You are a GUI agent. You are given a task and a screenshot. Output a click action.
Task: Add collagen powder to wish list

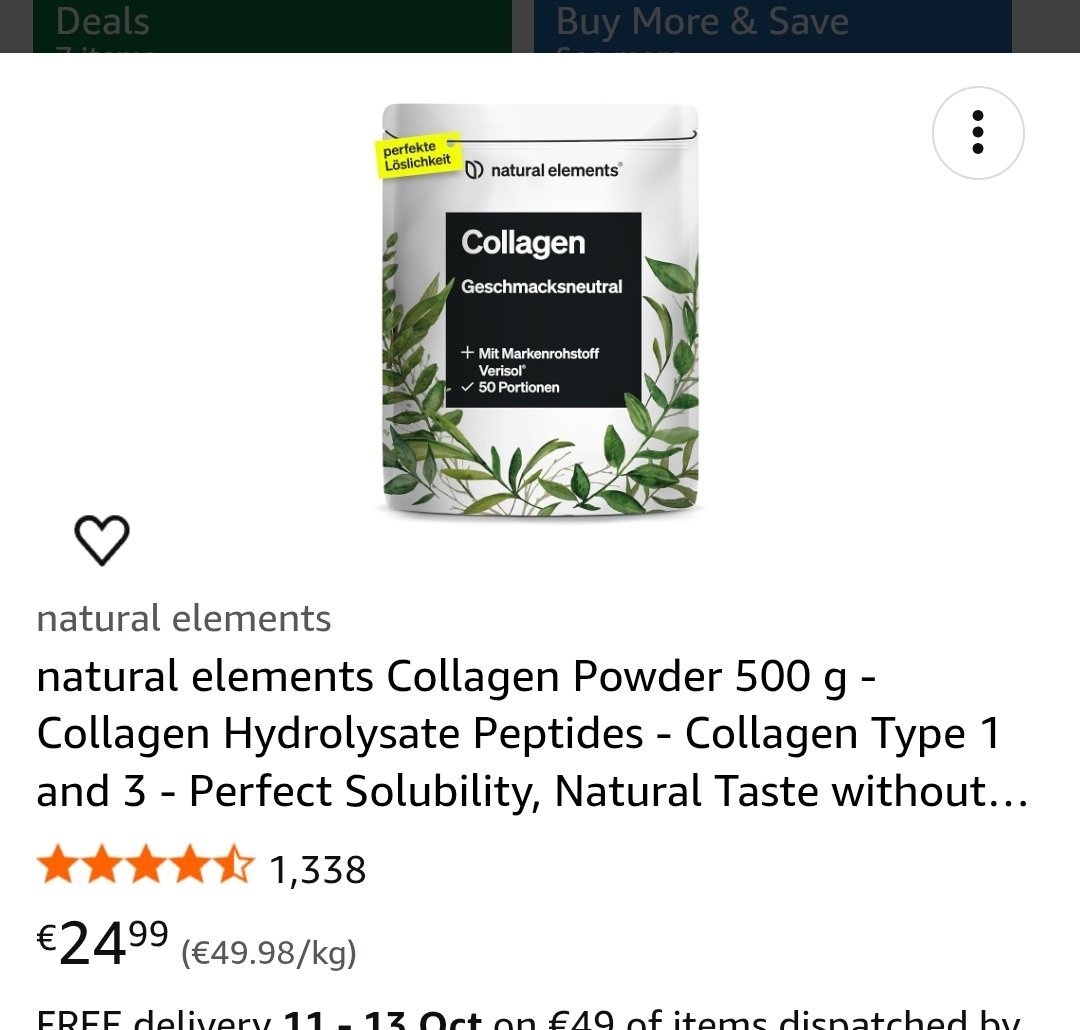[x=102, y=540]
